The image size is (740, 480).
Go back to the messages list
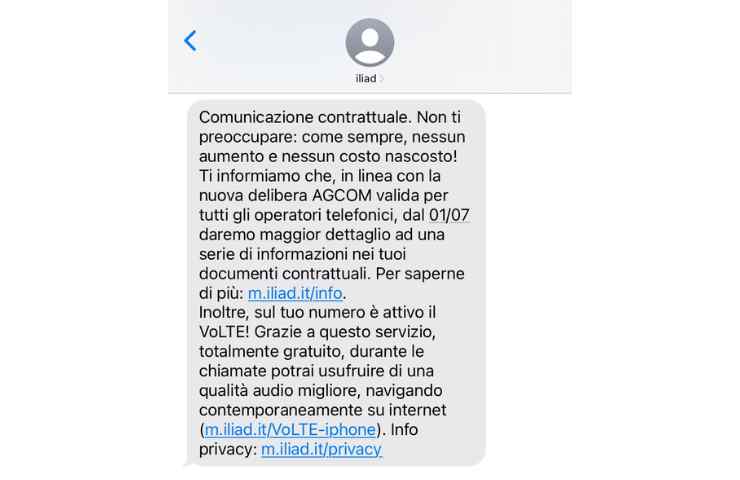[190, 41]
